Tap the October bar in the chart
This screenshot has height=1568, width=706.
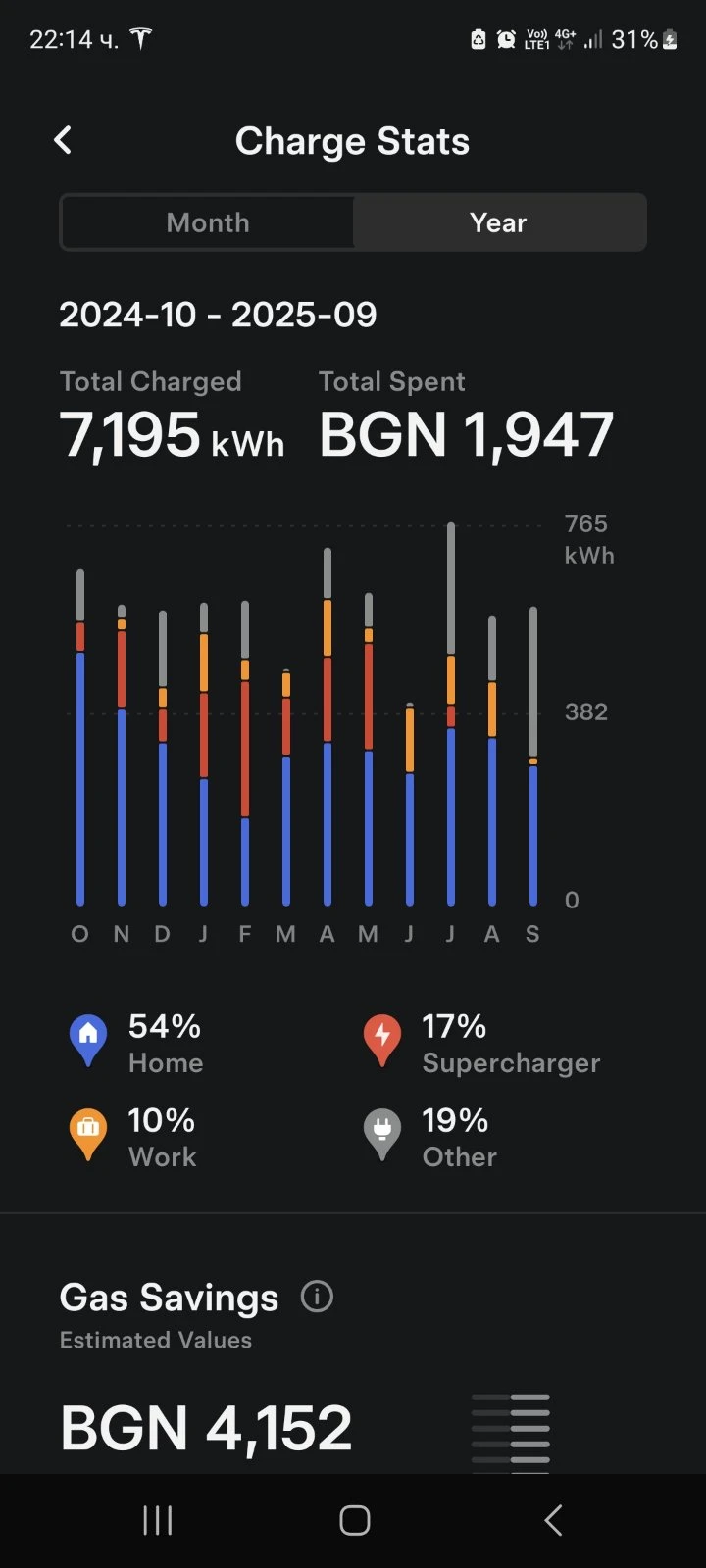(80, 735)
